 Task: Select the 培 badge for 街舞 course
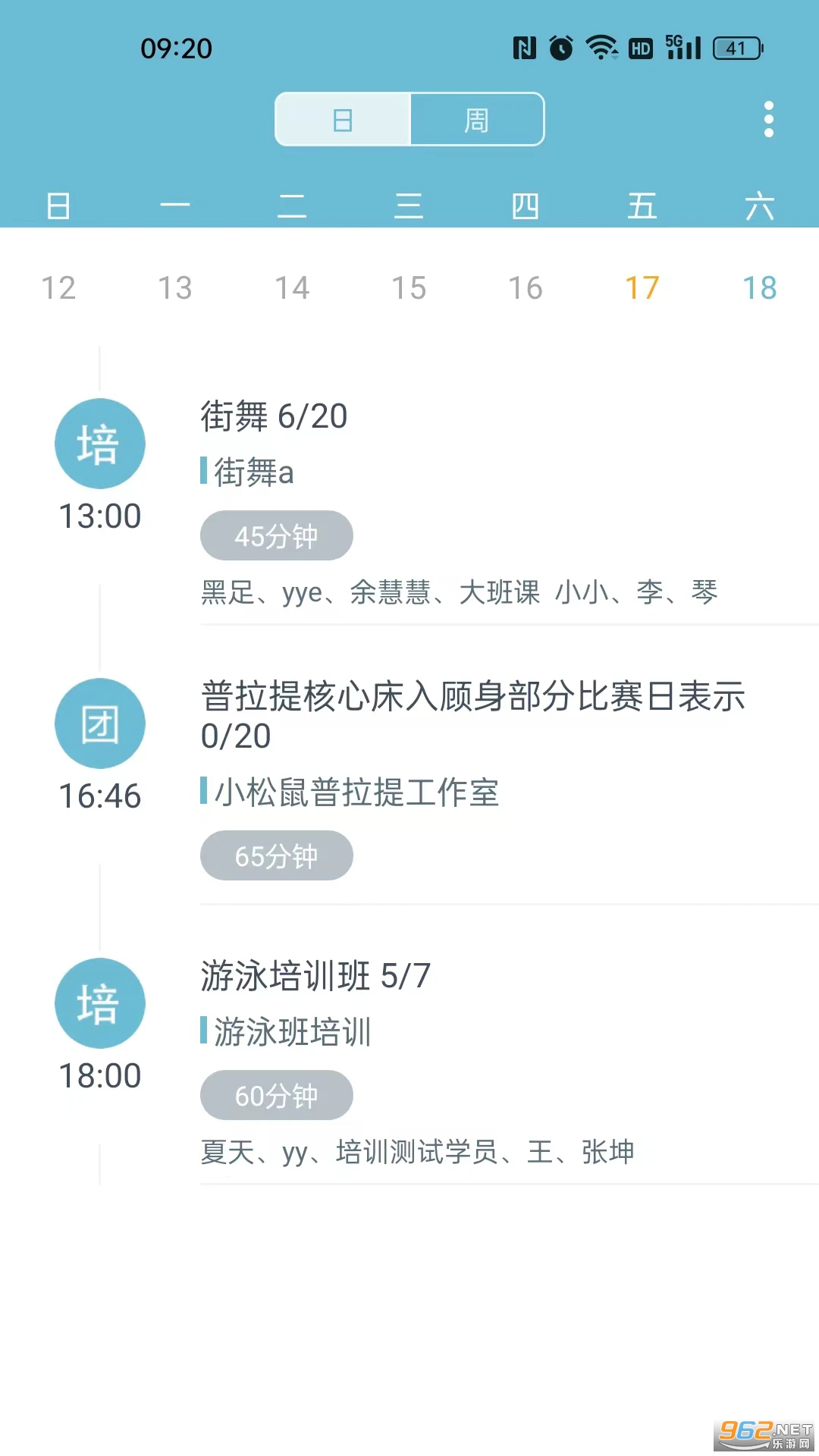click(x=99, y=443)
